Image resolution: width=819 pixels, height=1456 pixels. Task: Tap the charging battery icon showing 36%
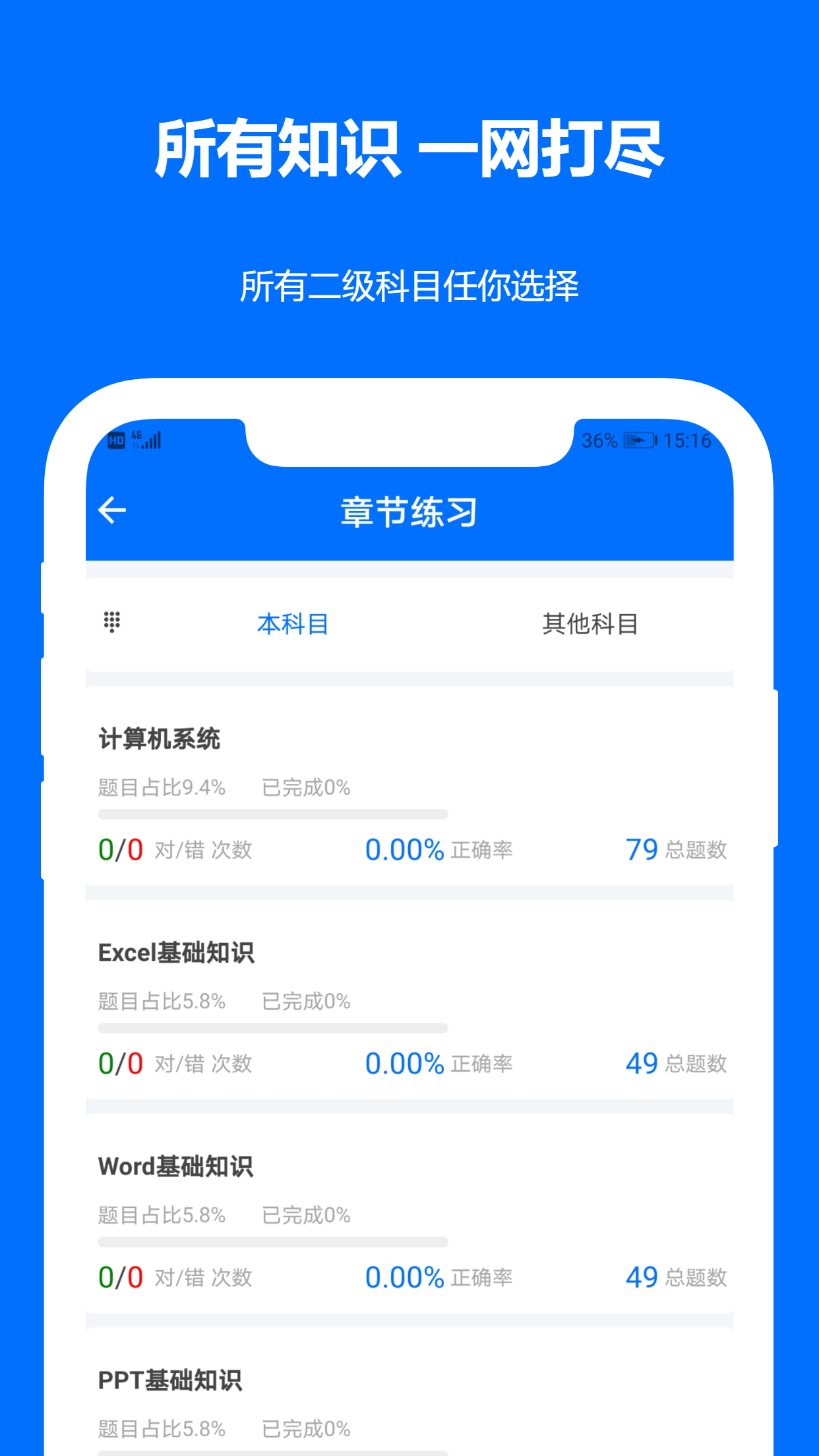point(638,440)
